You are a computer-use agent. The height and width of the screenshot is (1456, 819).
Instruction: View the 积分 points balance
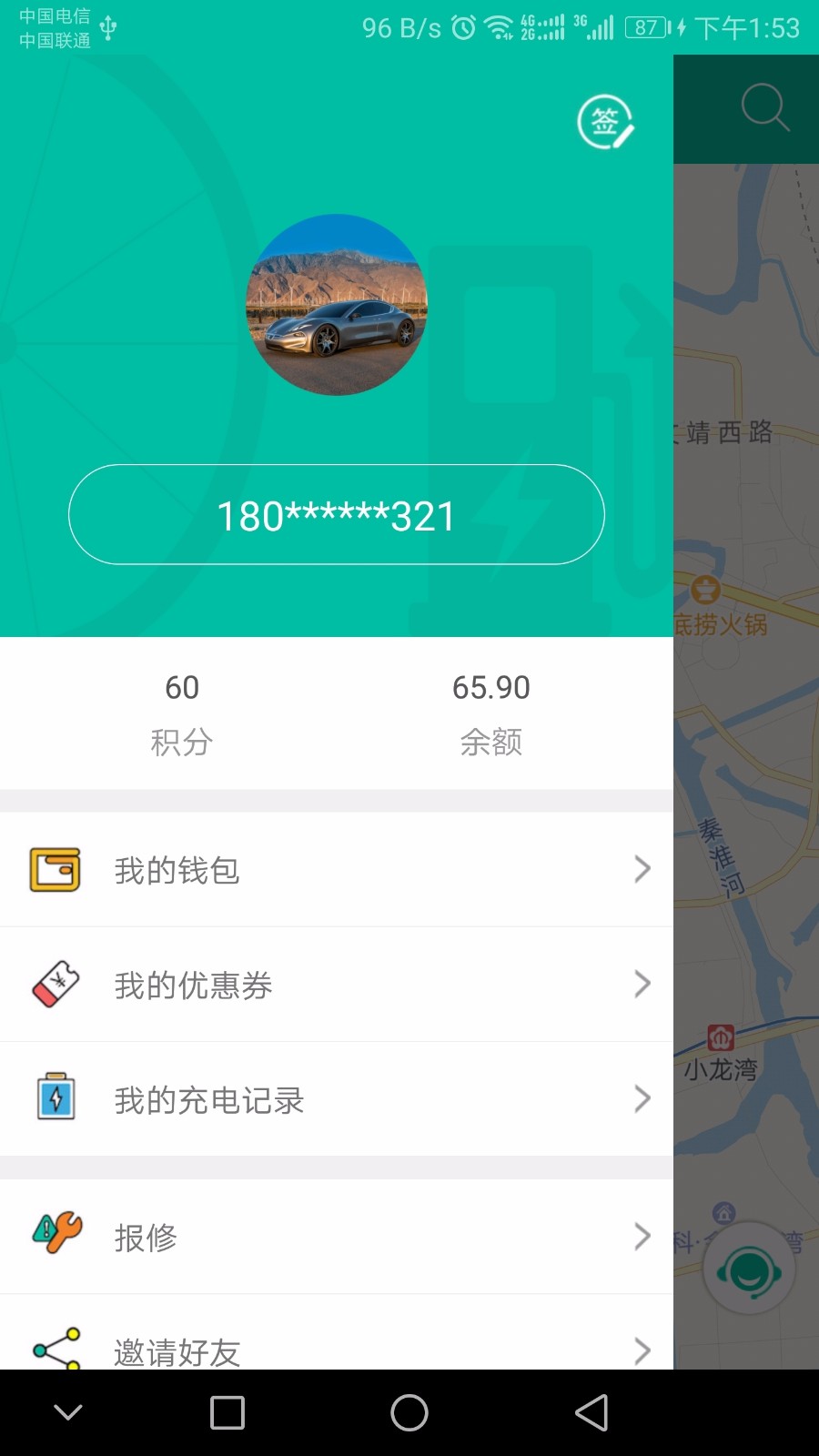(x=182, y=713)
